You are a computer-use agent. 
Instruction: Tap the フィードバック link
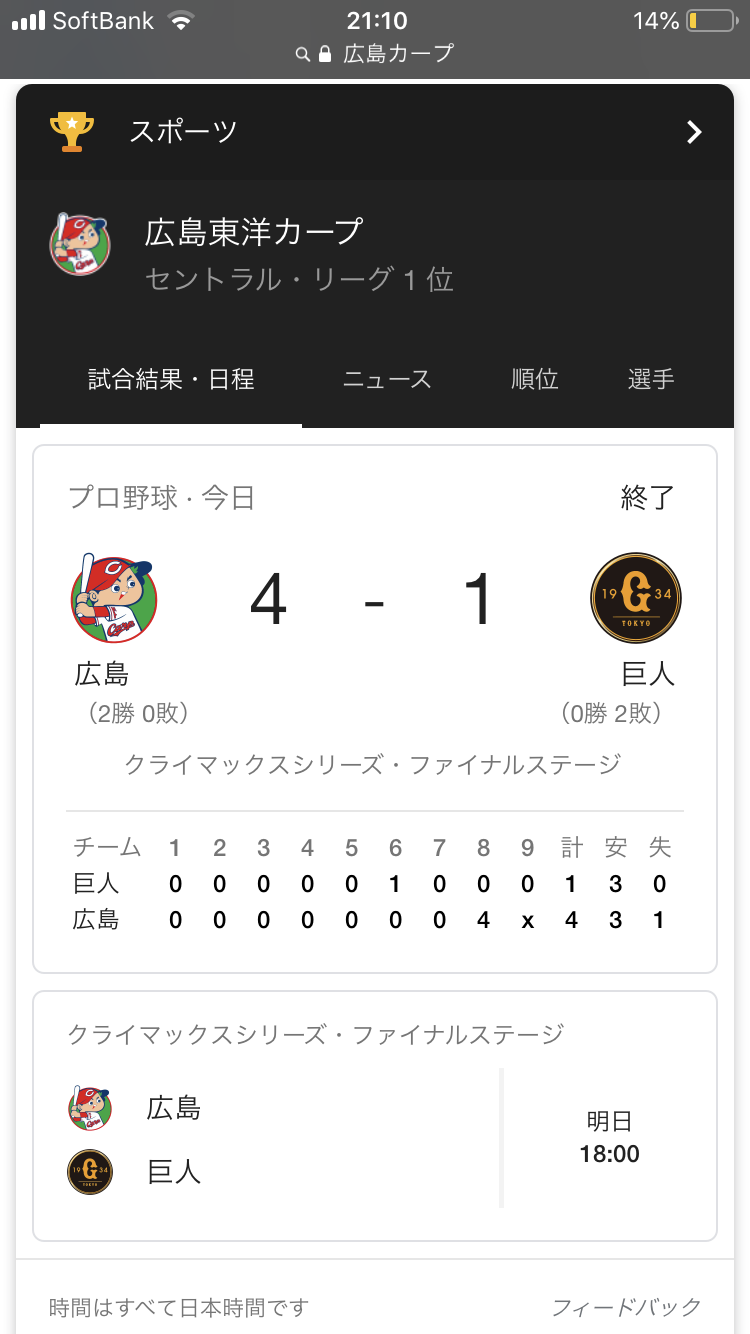pyautogui.click(x=626, y=1307)
